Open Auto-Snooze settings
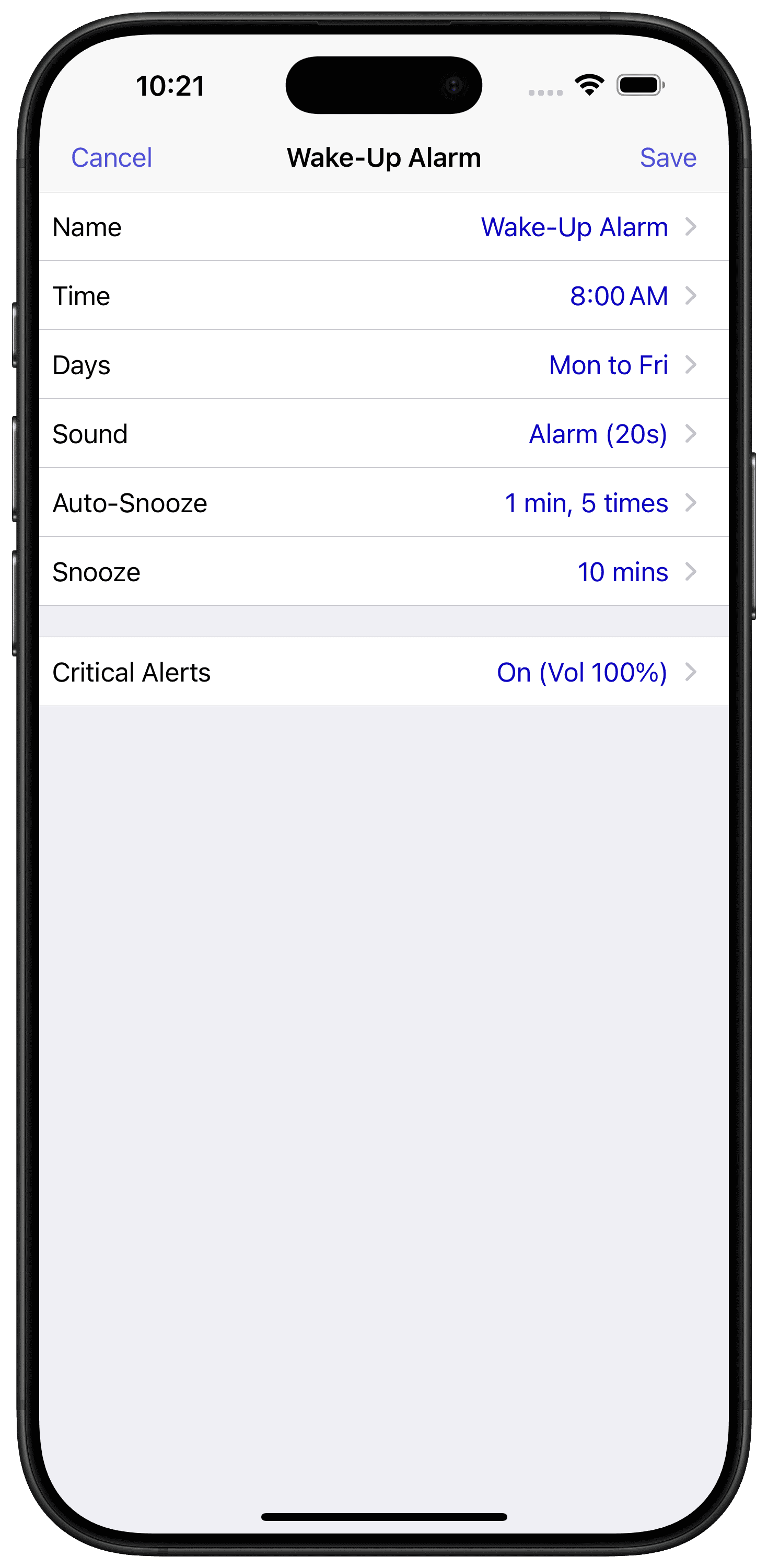 [384, 503]
